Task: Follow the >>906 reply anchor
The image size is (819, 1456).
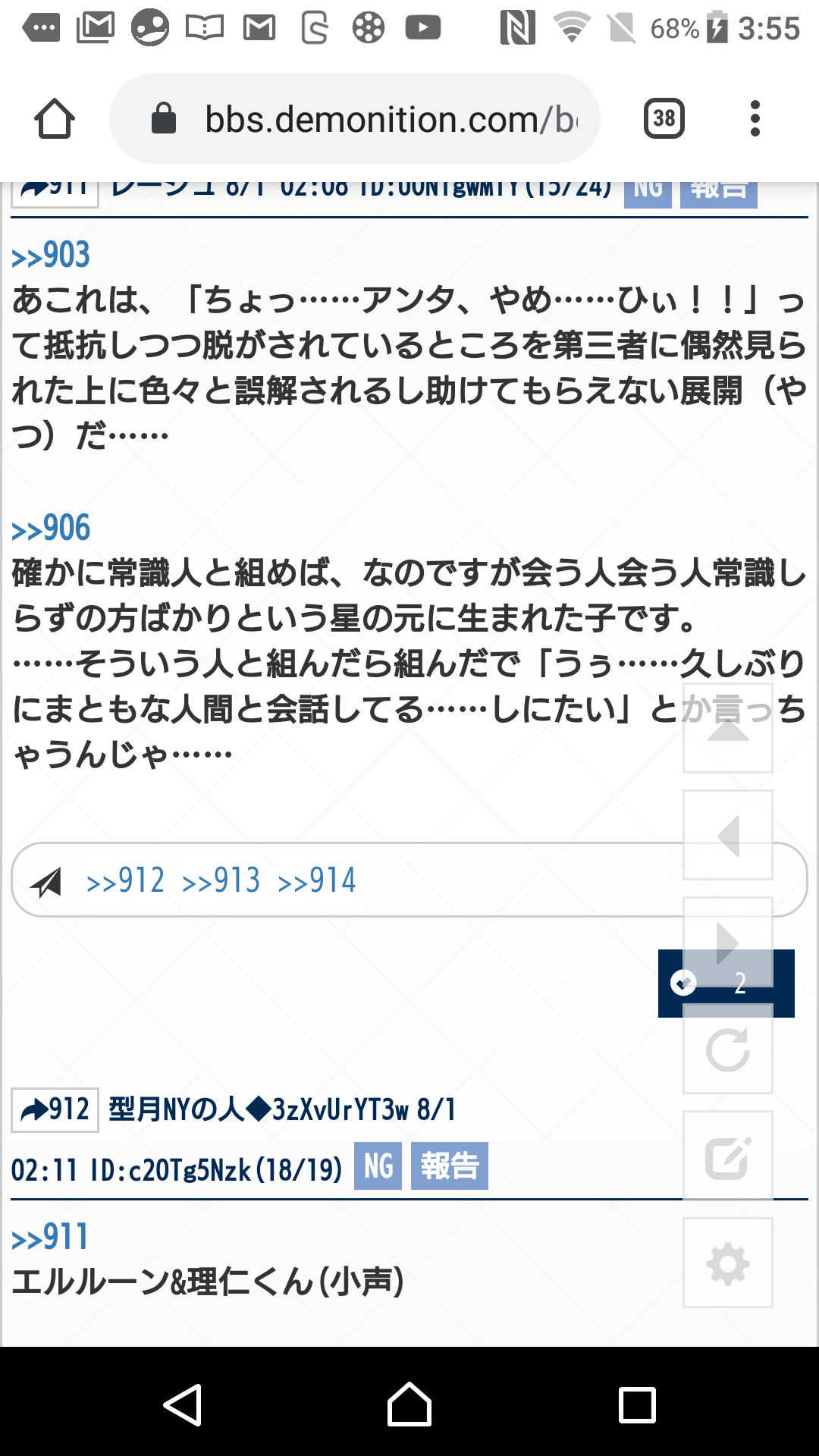Action: [x=51, y=528]
